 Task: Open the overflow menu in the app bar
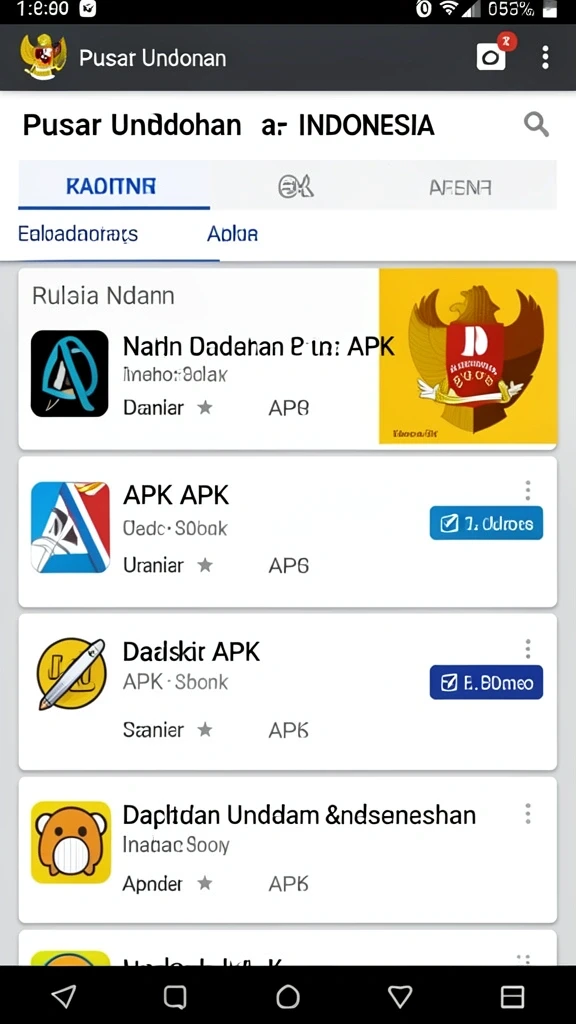(x=545, y=57)
